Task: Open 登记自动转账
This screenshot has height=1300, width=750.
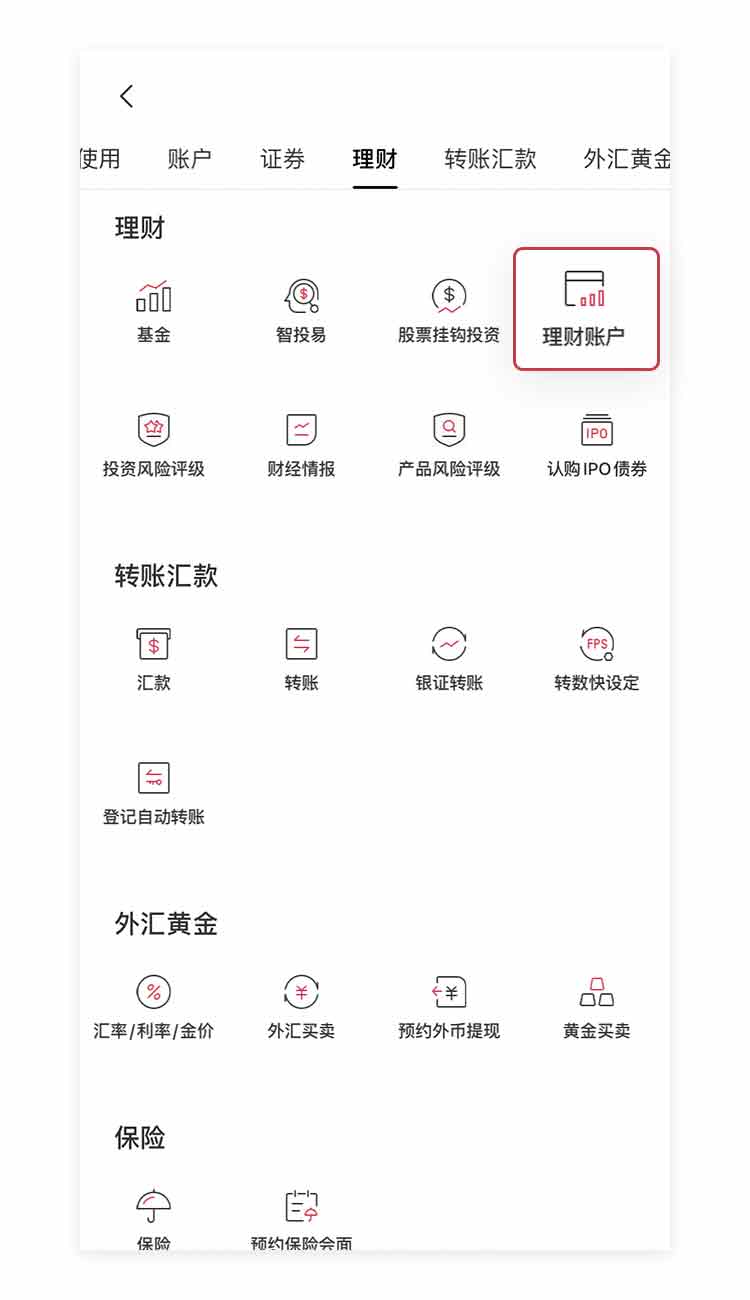Action: (x=153, y=792)
